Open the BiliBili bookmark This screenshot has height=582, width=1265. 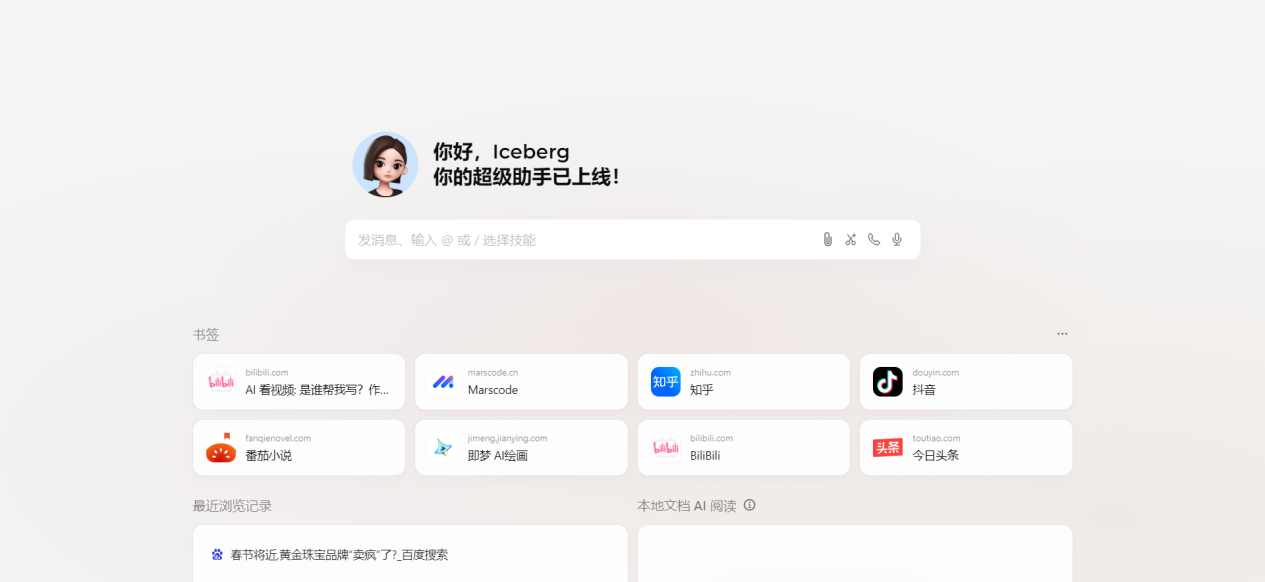click(x=743, y=448)
